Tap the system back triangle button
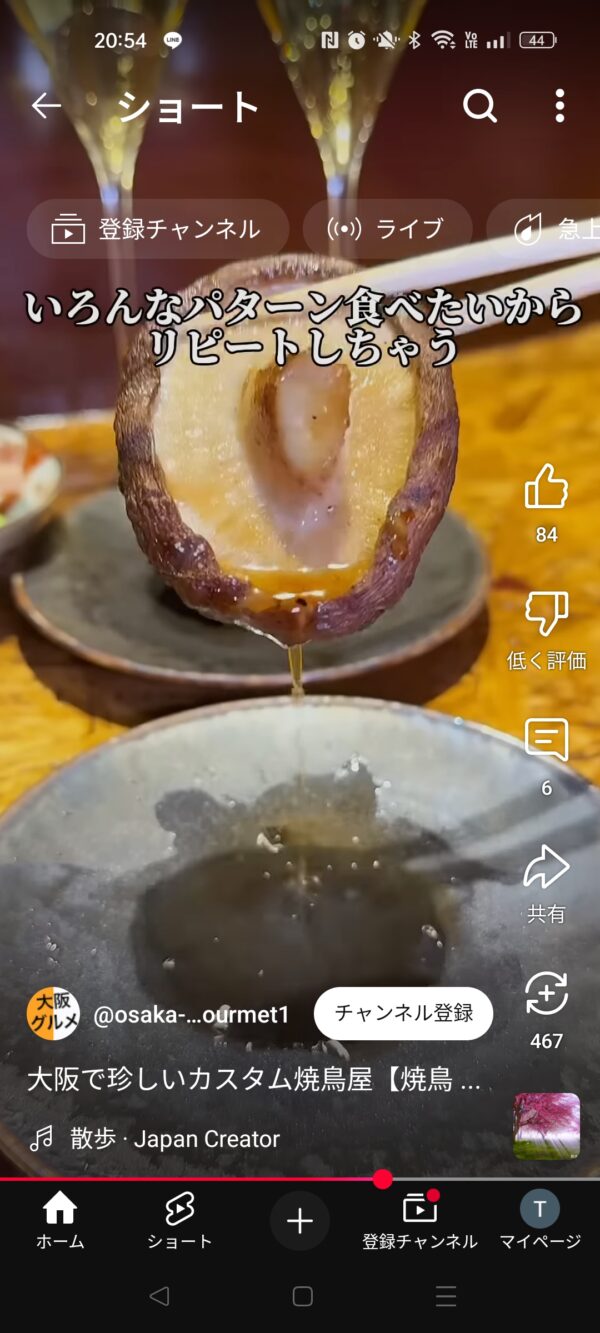This screenshot has height=1333, width=600. (158, 1296)
